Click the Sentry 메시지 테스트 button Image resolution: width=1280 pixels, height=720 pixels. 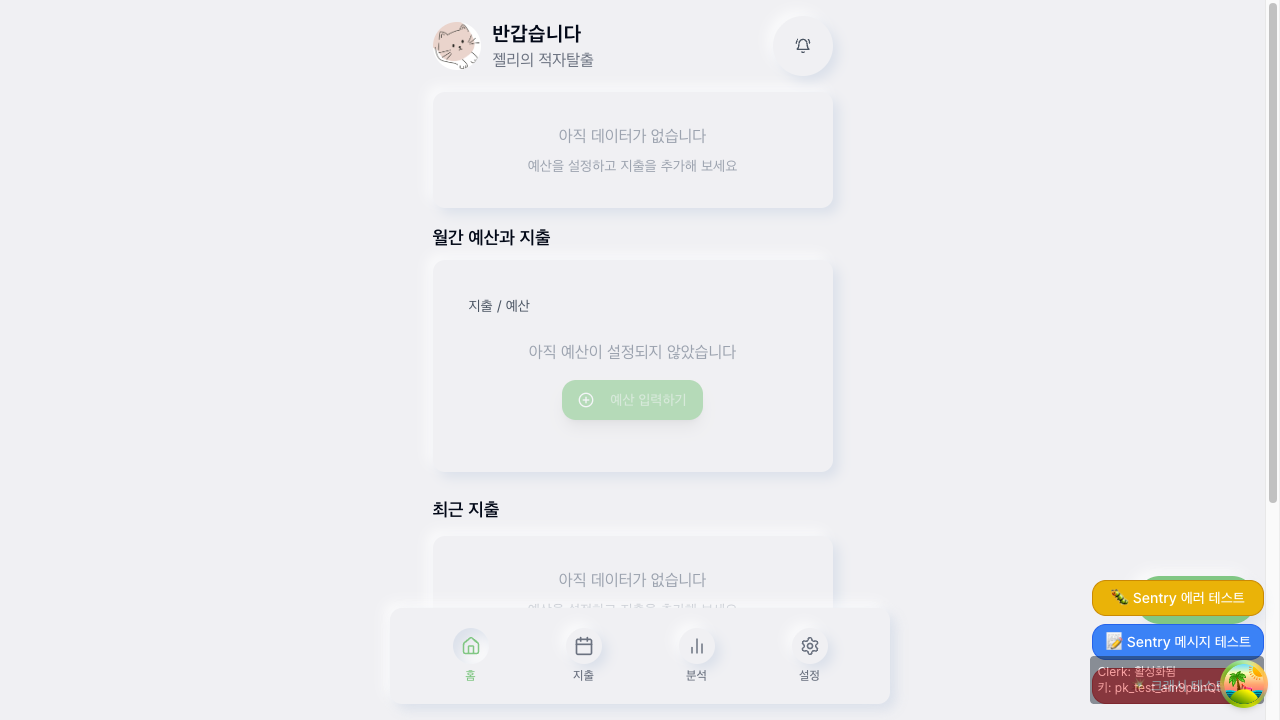point(1177,642)
